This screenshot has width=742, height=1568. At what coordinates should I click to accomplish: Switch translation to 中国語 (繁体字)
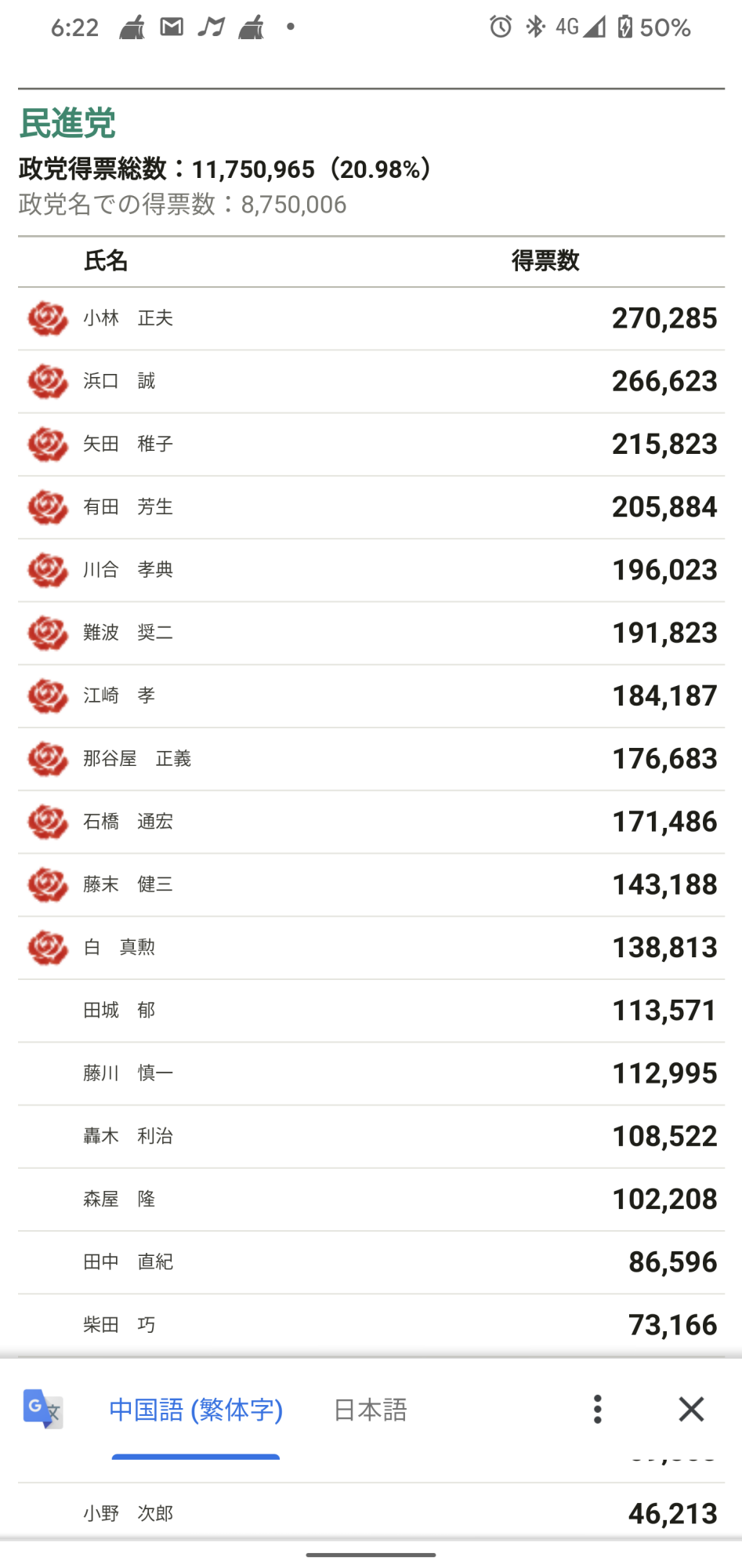coord(196,1410)
